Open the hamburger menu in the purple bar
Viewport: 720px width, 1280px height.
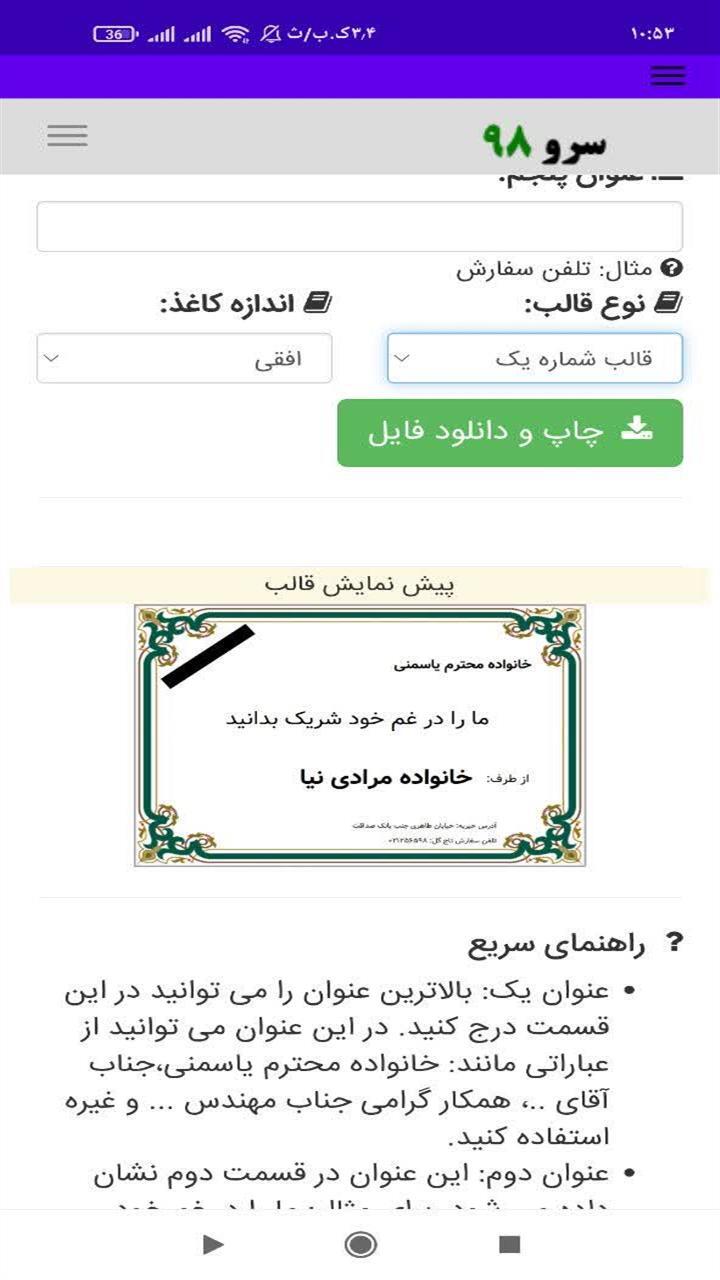(667, 76)
